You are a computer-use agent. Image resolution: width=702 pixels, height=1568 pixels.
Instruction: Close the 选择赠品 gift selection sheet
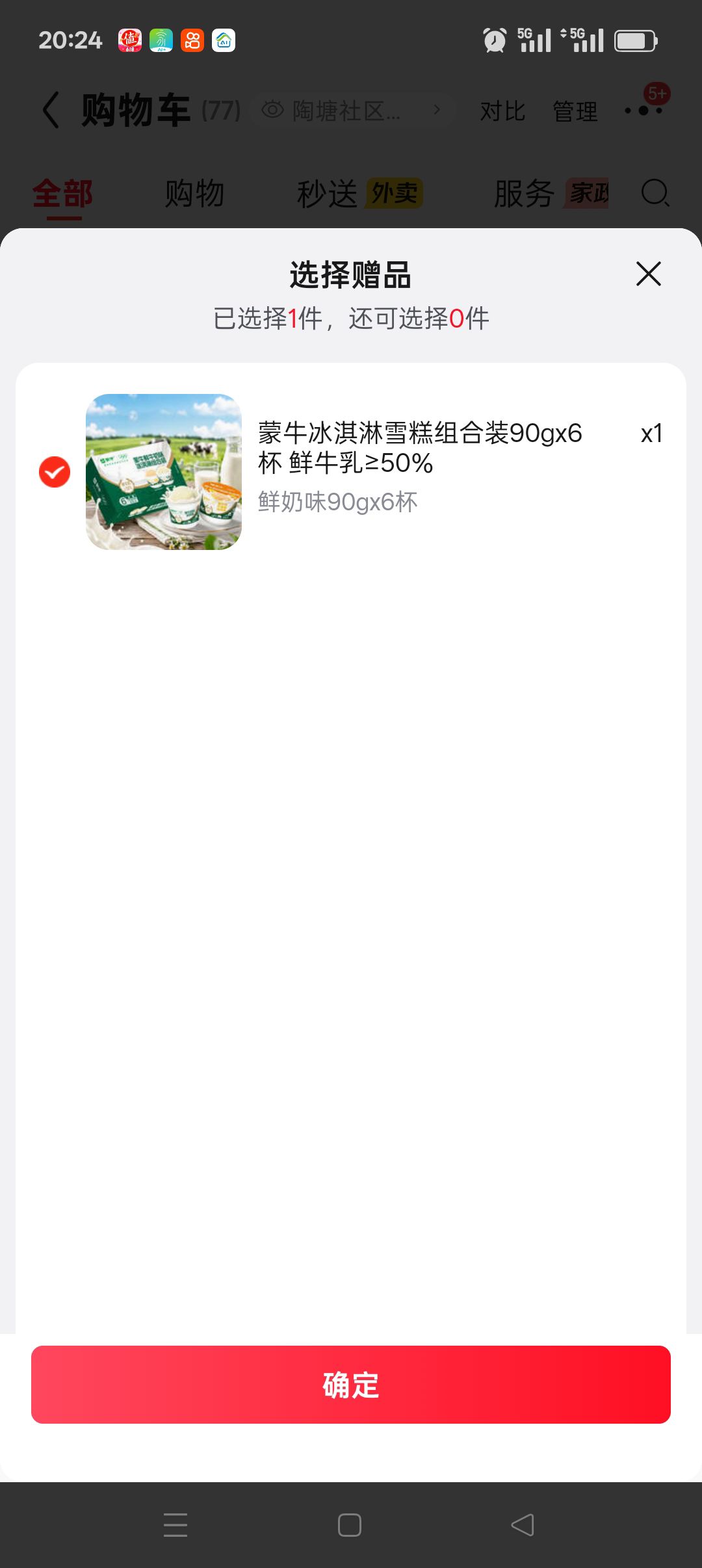tap(648, 274)
